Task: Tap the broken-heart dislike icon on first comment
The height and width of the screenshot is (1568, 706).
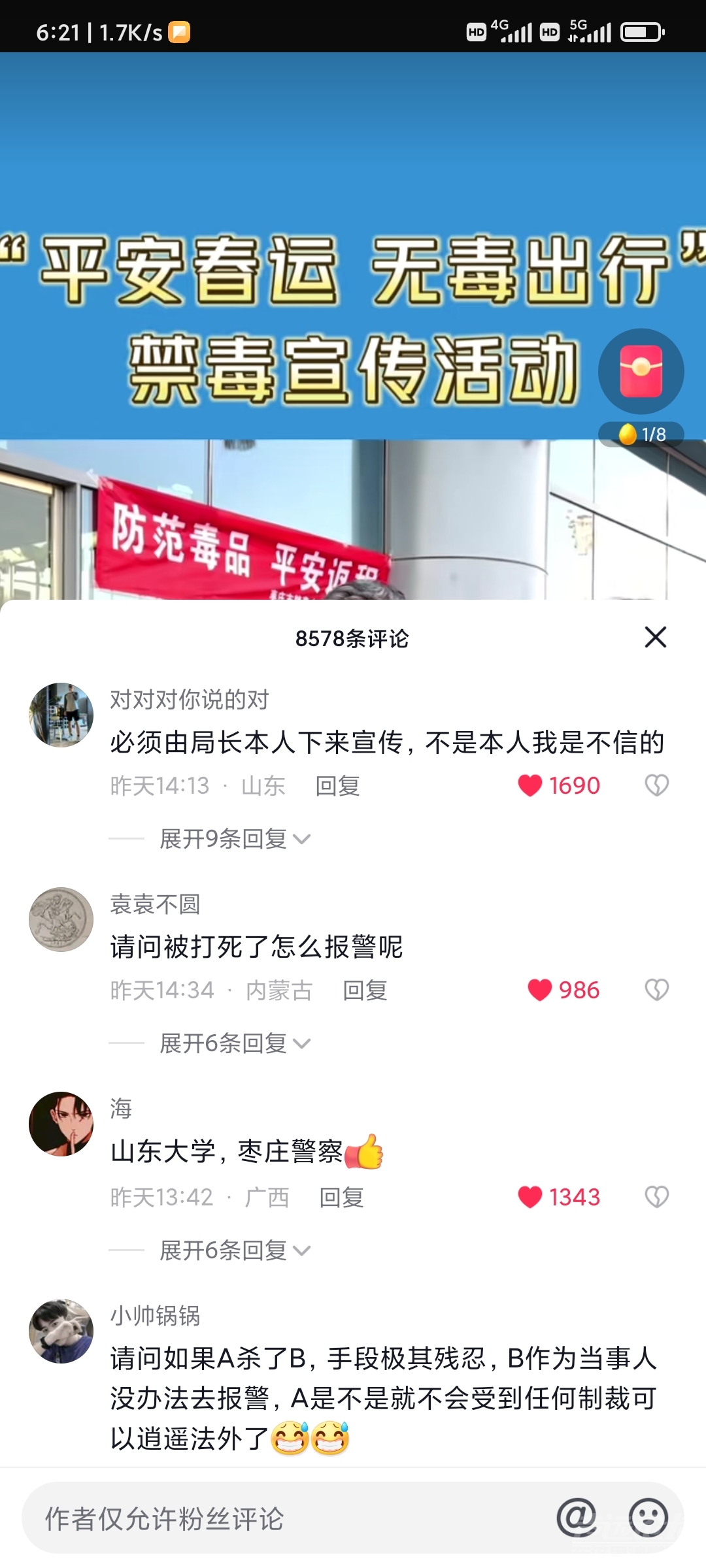Action: pos(657,785)
